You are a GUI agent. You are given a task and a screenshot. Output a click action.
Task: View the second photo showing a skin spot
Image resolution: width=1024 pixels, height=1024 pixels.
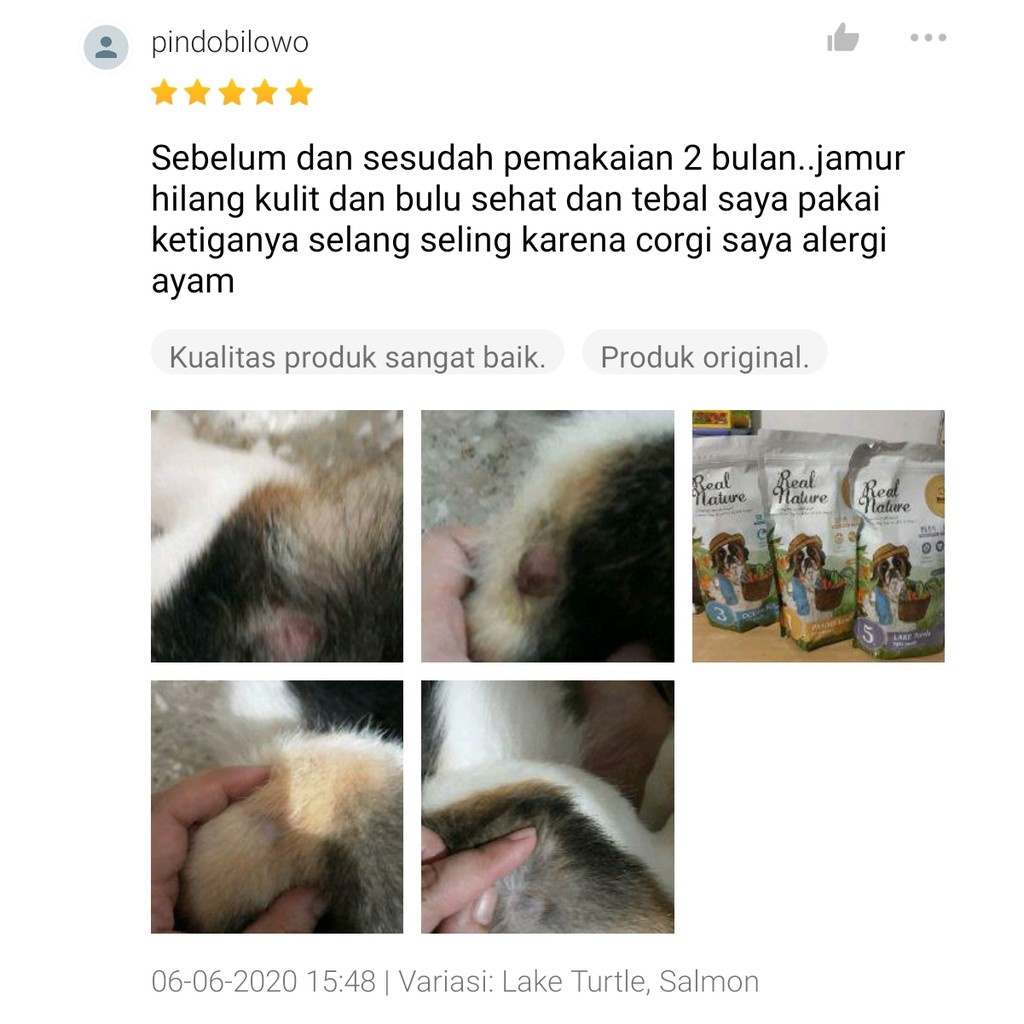(547, 536)
